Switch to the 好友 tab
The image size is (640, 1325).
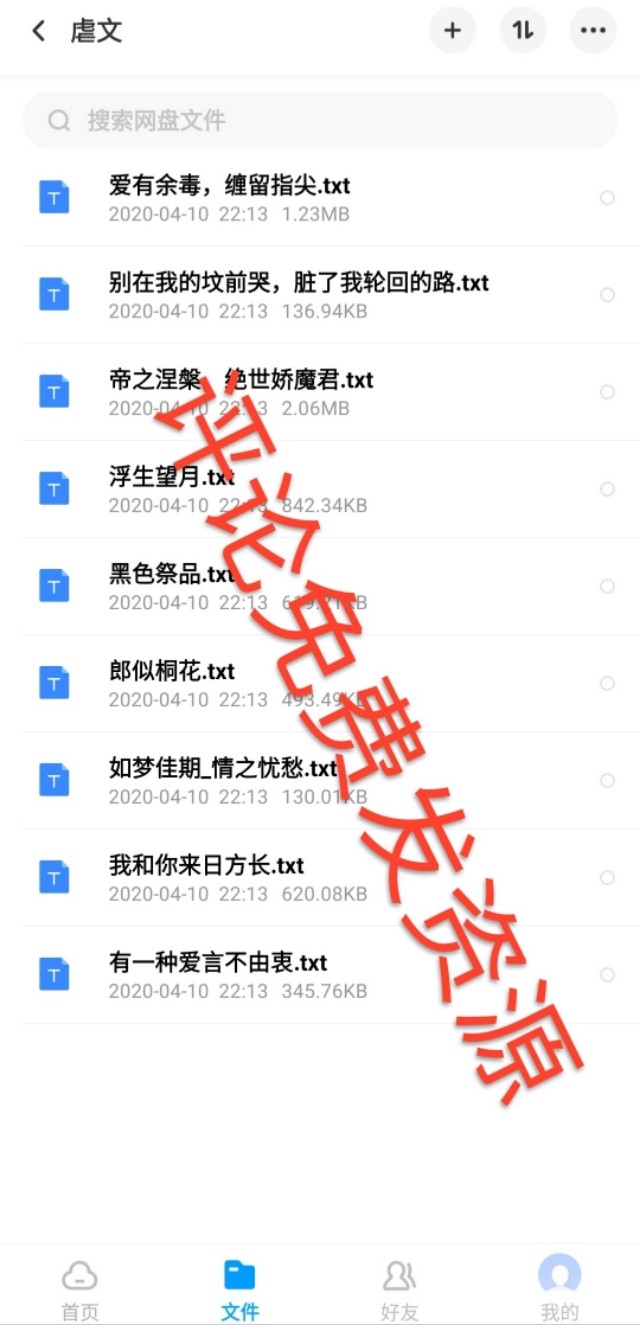pos(400,1288)
